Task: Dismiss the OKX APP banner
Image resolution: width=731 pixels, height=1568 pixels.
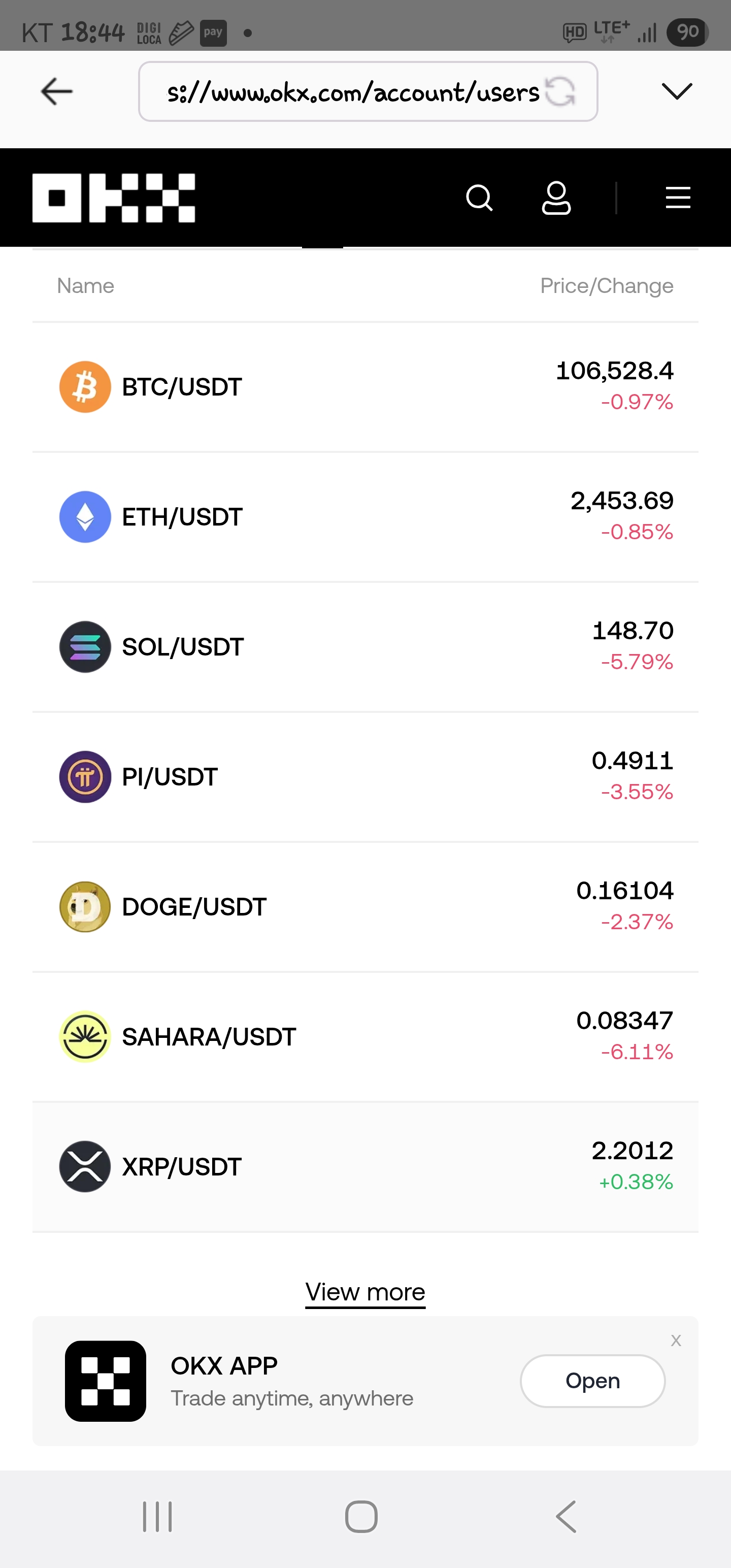Action: pos(676,1341)
